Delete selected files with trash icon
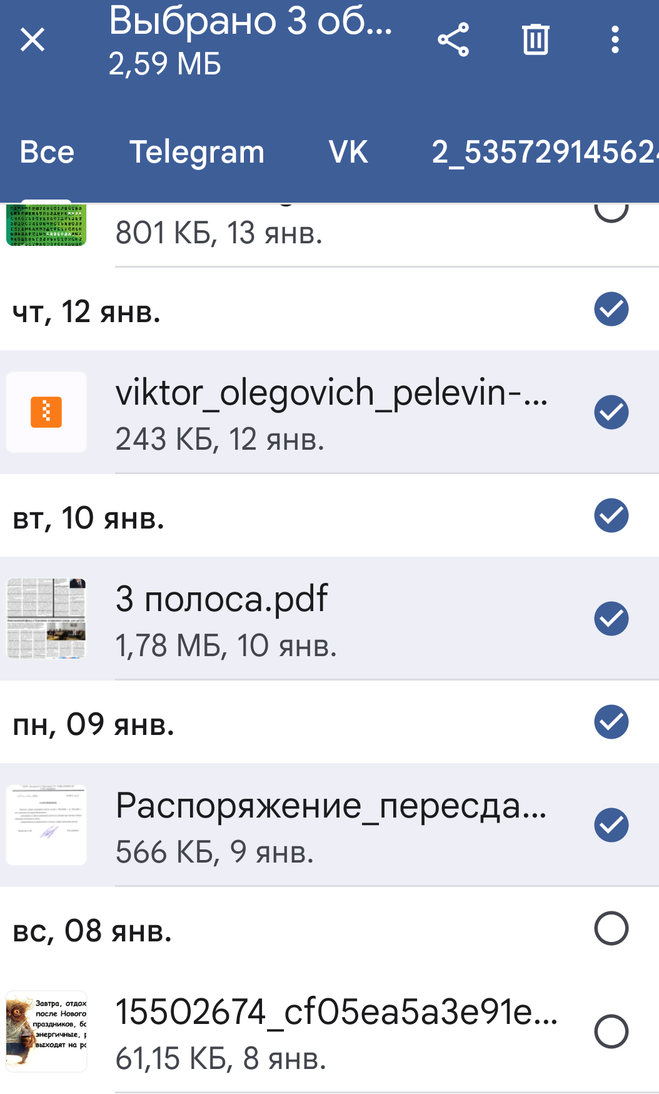The width and height of the screenshot is (659, 1094). [x=535, y=40]
